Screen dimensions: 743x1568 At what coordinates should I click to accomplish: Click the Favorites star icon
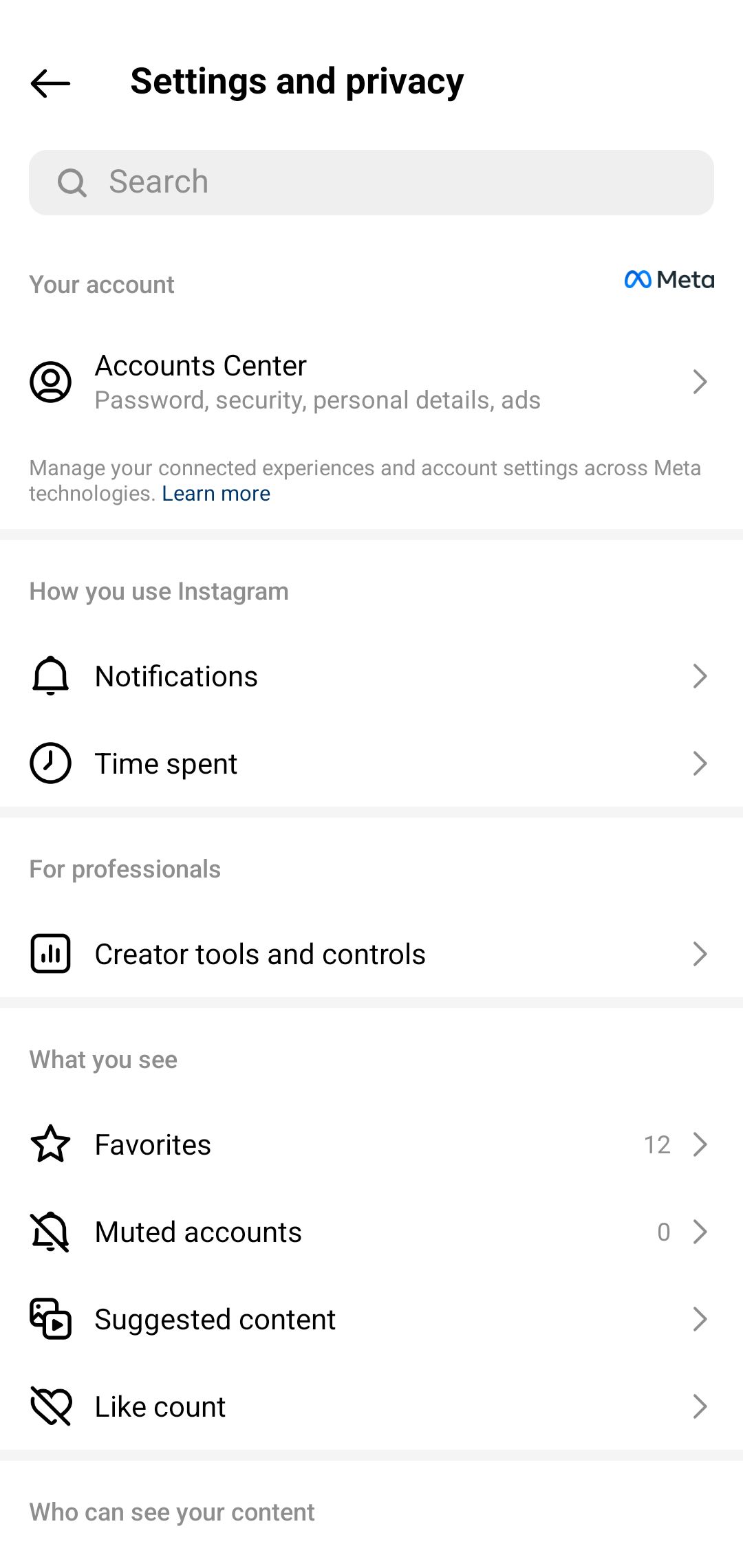tap(50, 1144)
